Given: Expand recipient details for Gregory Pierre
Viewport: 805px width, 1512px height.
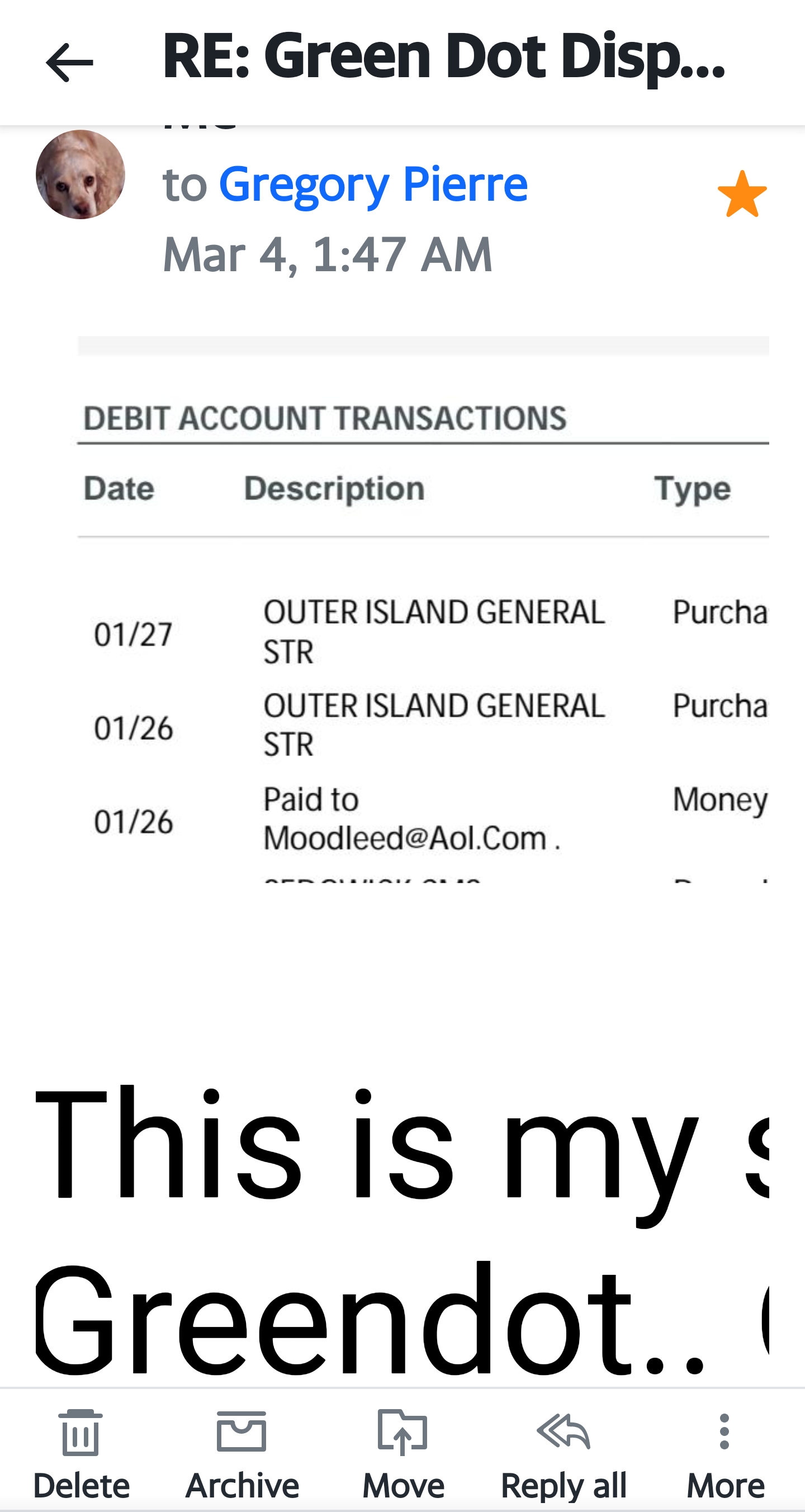Looking at the screenshot, I should click(x=373, y=184).
